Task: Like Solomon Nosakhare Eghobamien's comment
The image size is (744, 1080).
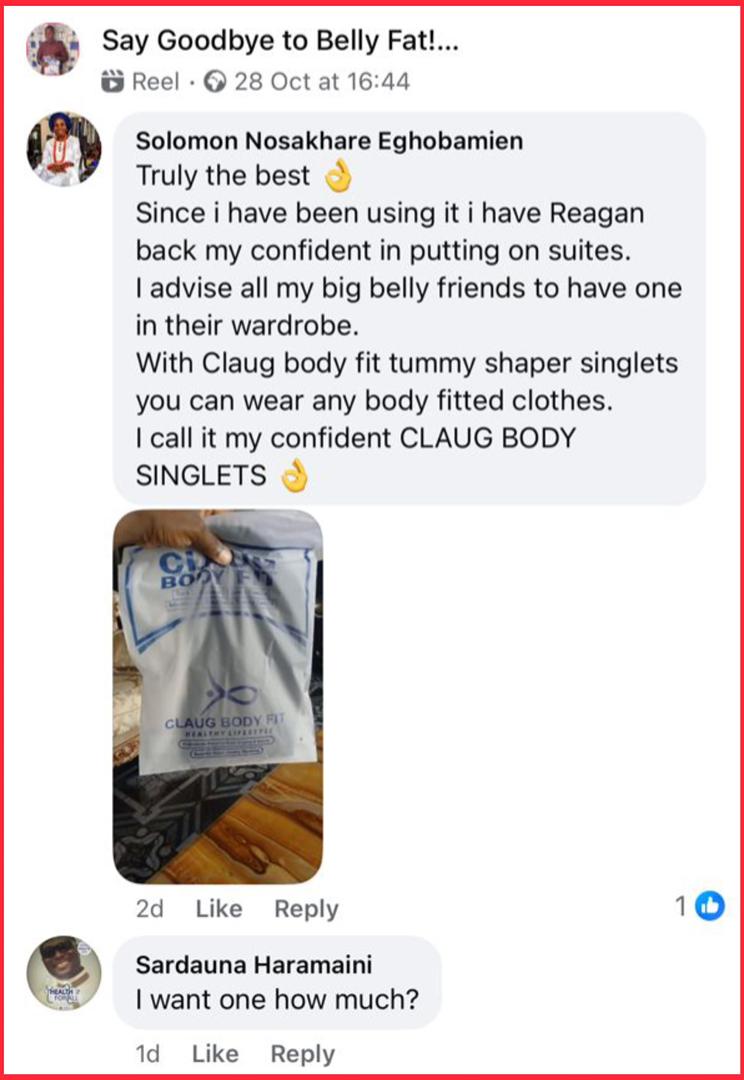Action: pyautogui.click(x=218, y=909)
